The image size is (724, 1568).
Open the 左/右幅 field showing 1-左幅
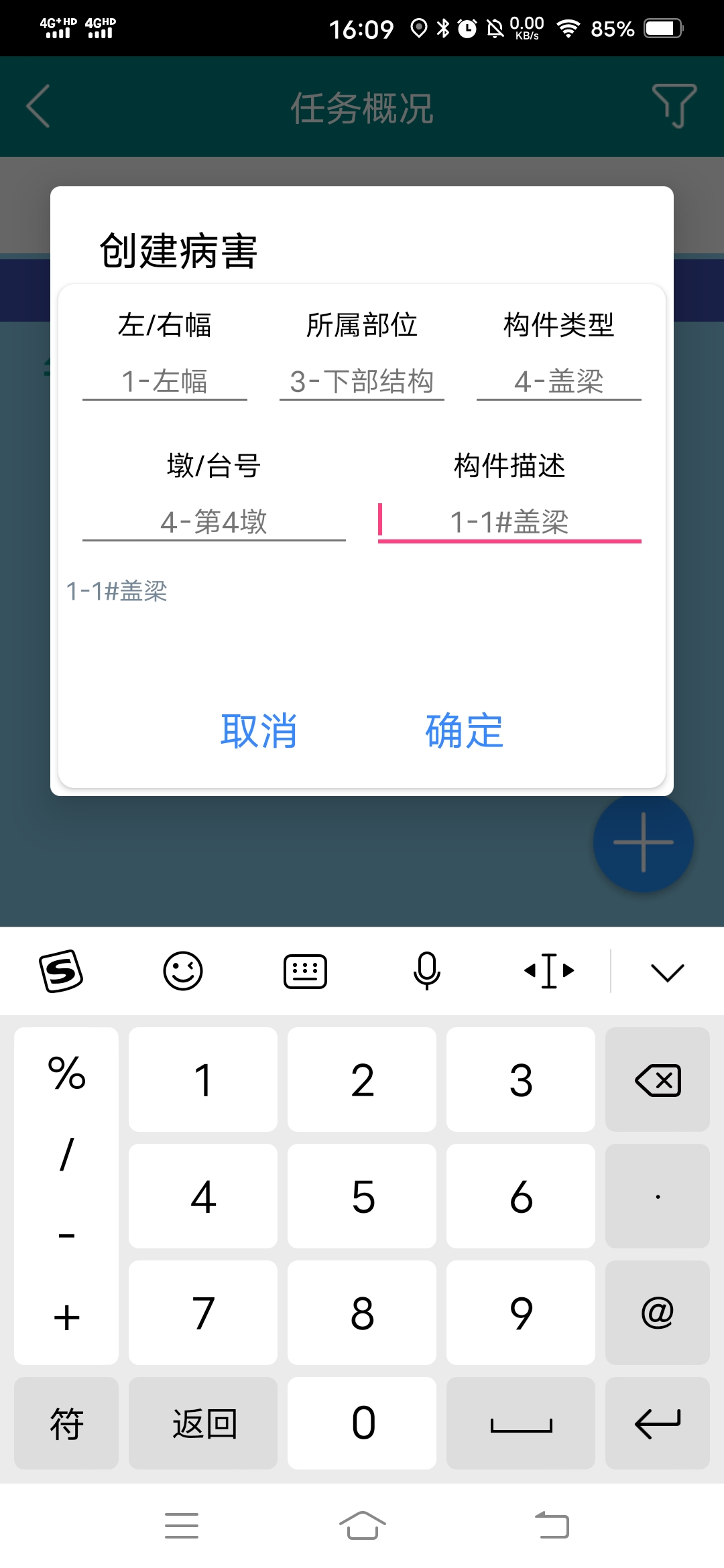165,381
